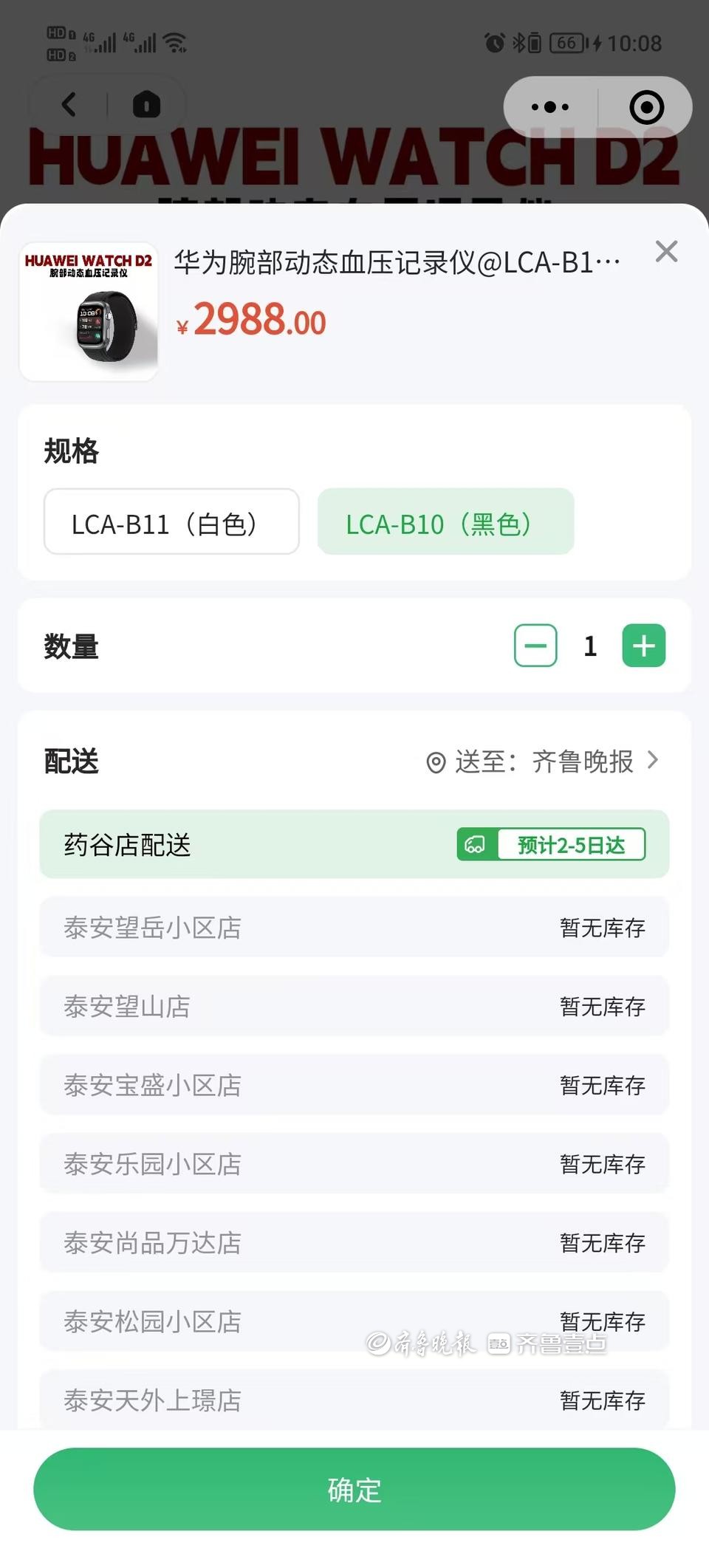The image size is (709, 1568).
Task: View the product thumbnail image
Action: pyautogui.click(x=89, y=312)
